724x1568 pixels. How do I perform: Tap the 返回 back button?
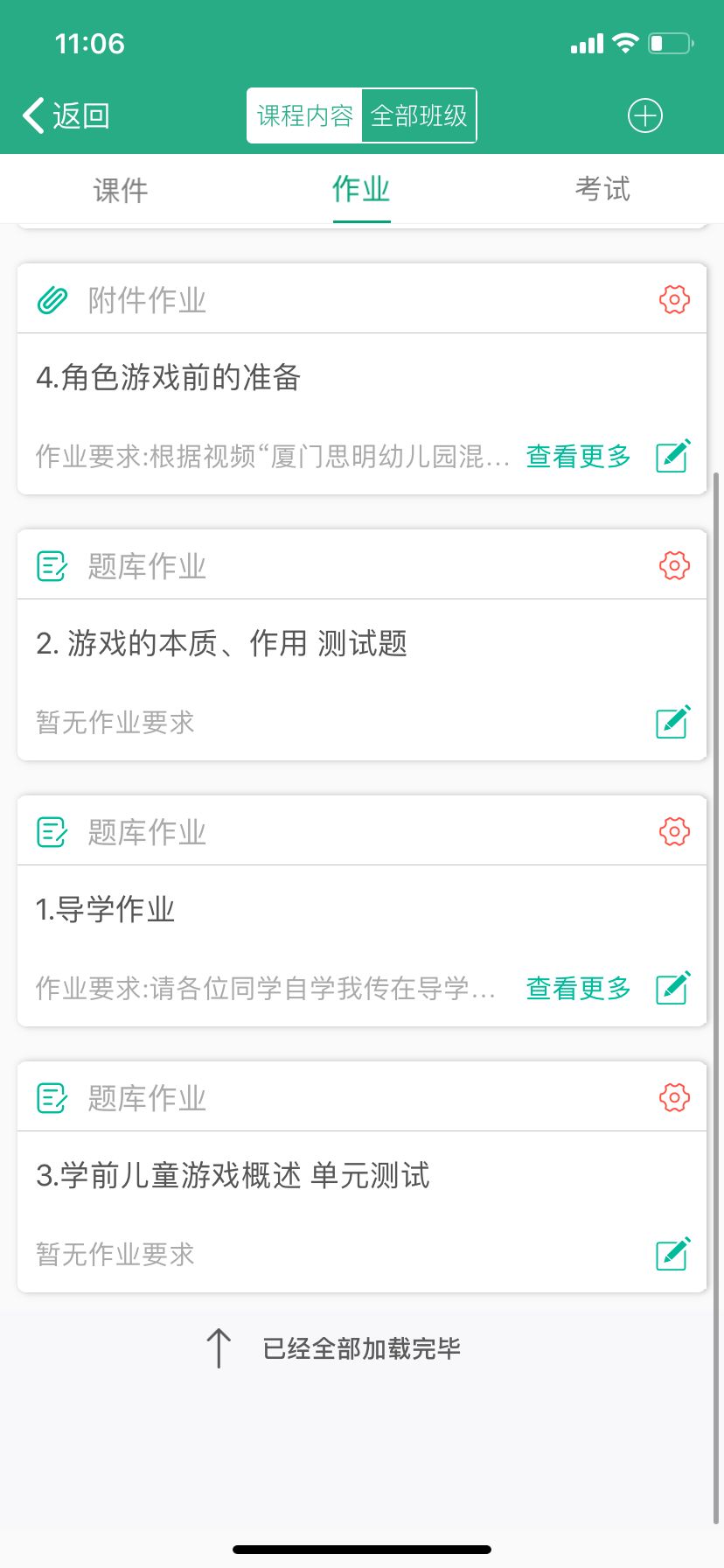click(66, 115)
